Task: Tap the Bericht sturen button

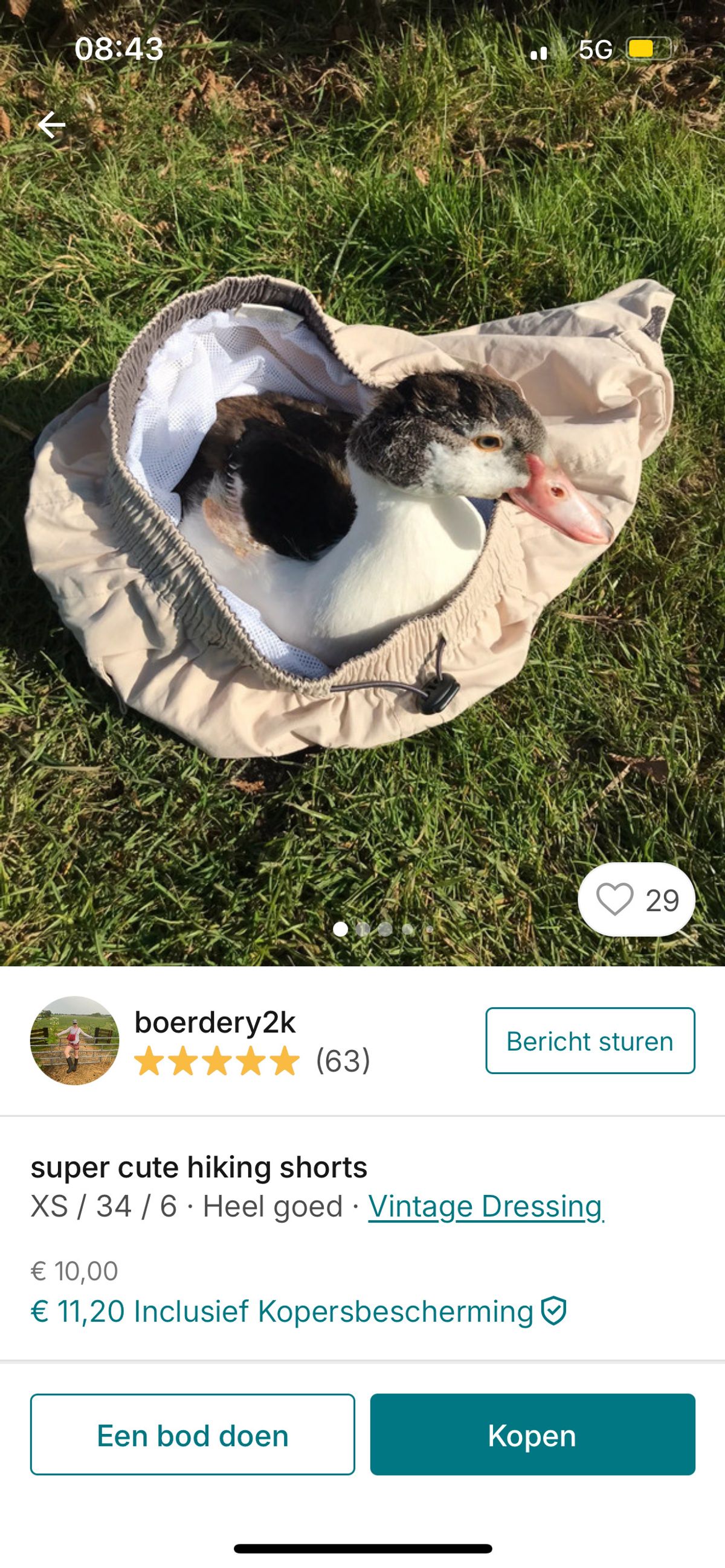Action: point(590,1041)
